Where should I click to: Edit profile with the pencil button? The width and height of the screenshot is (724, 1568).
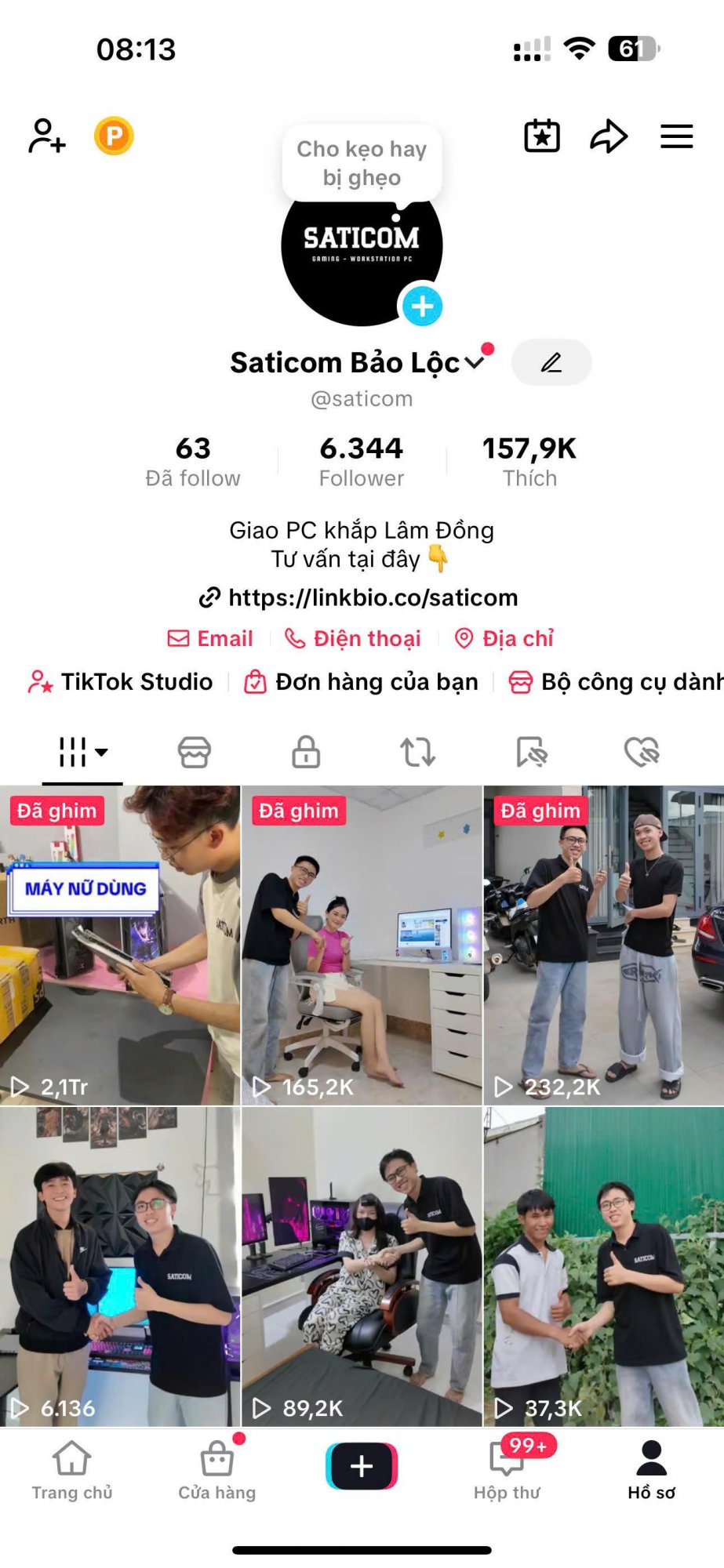tap(551, 363)
